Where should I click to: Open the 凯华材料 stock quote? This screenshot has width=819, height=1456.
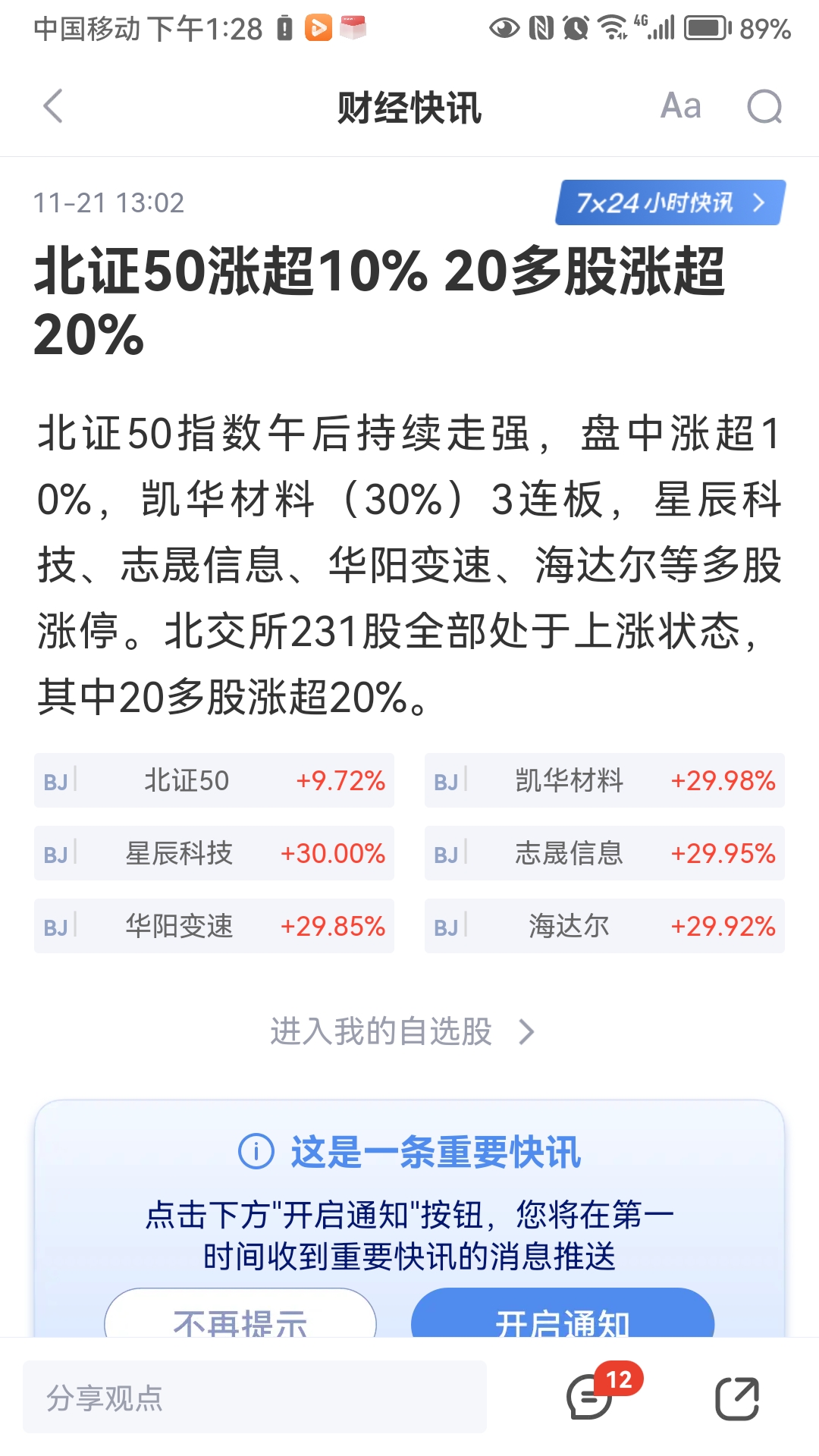pos(604,780)
